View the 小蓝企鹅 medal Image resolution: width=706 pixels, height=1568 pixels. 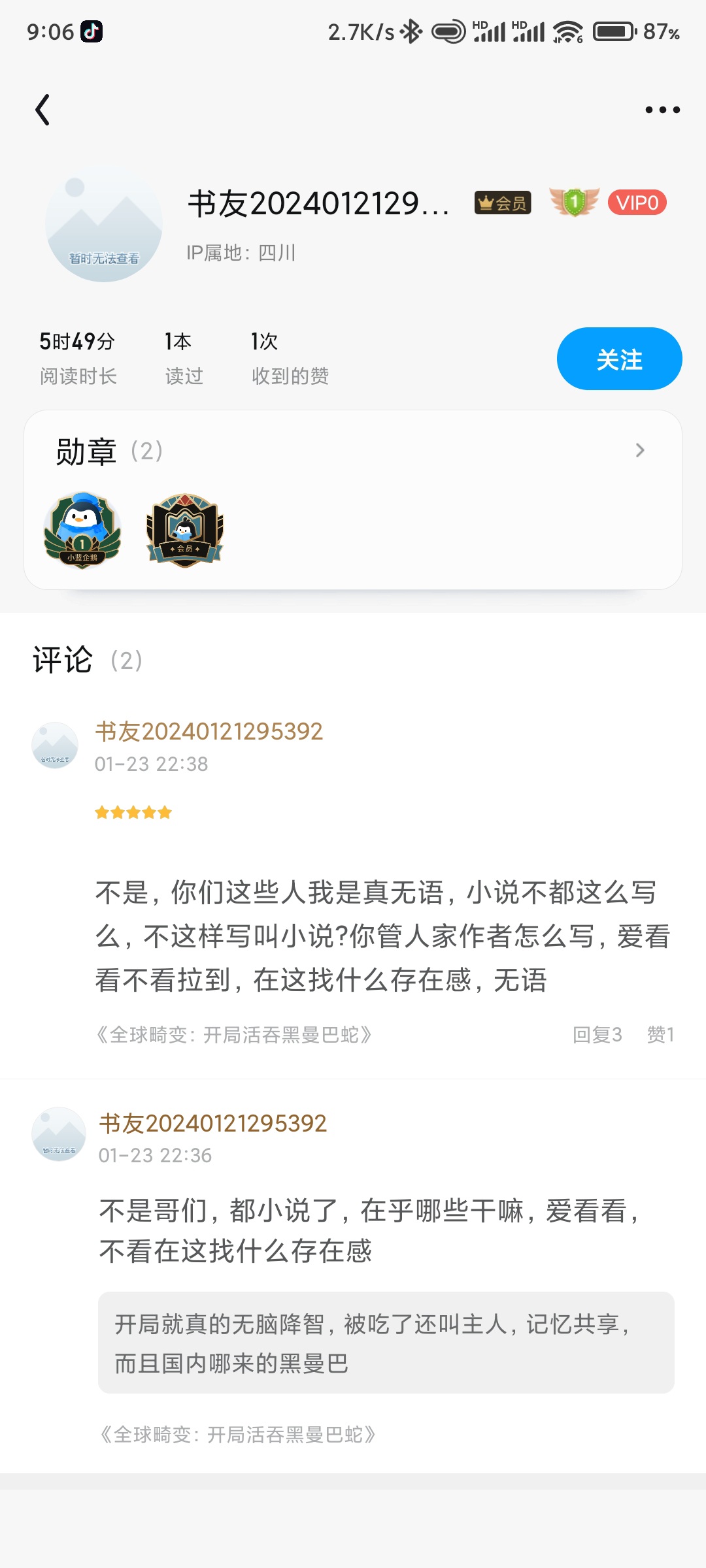click(x=82, y=530)
